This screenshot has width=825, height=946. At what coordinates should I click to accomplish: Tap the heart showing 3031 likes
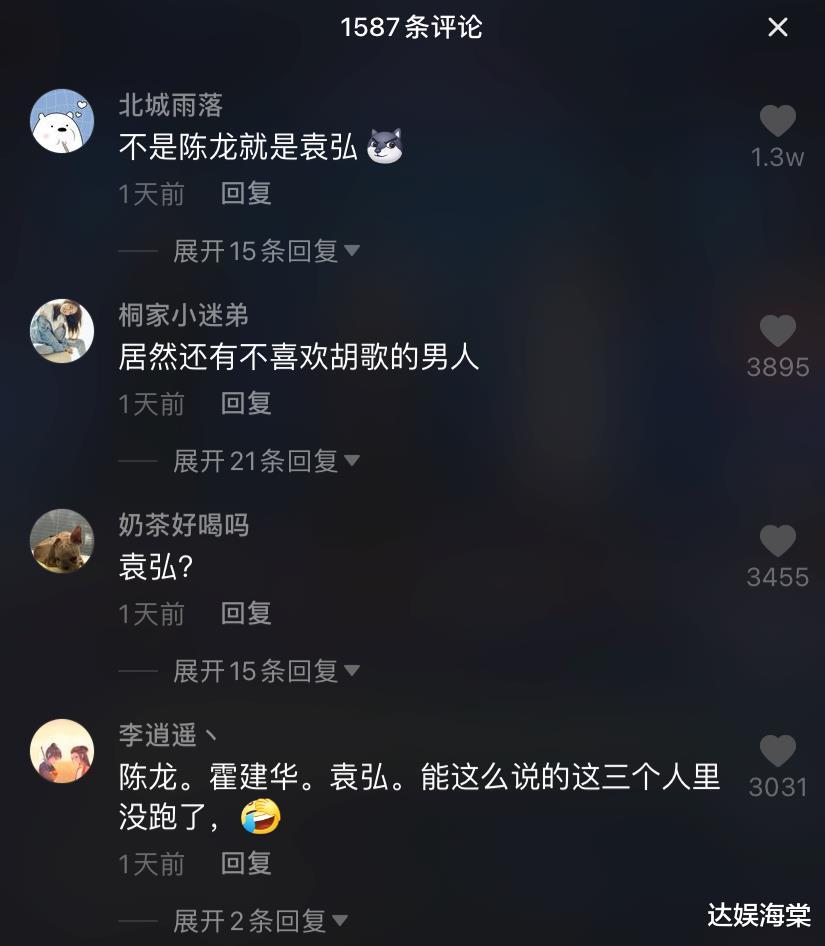click(x=778, y=750)
